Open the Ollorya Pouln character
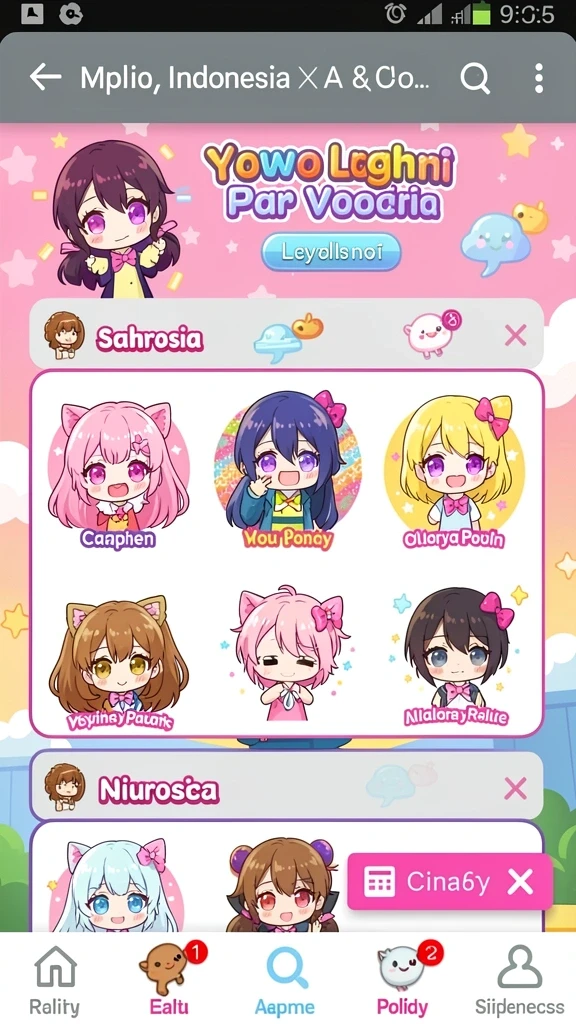576x1024 pixels. point(455,473)
